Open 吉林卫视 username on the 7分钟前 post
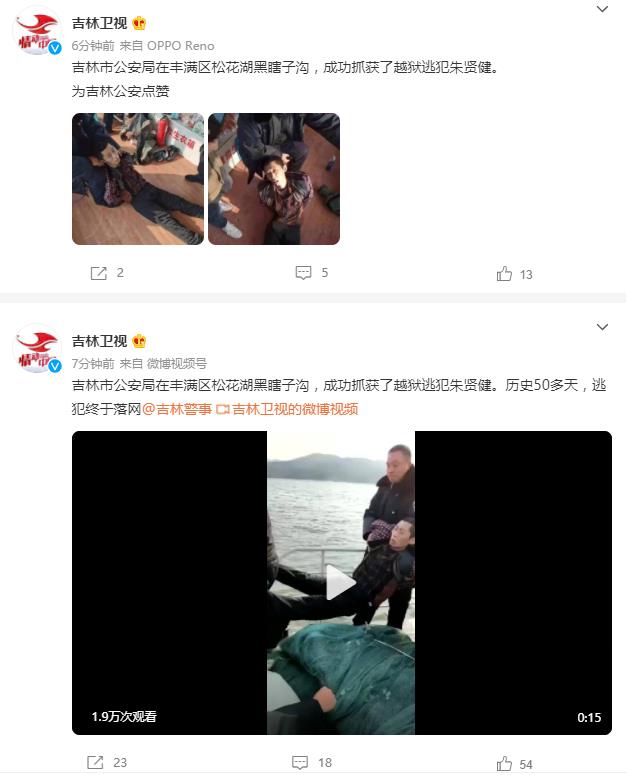The image size is (626, 775). coord(99,341)
